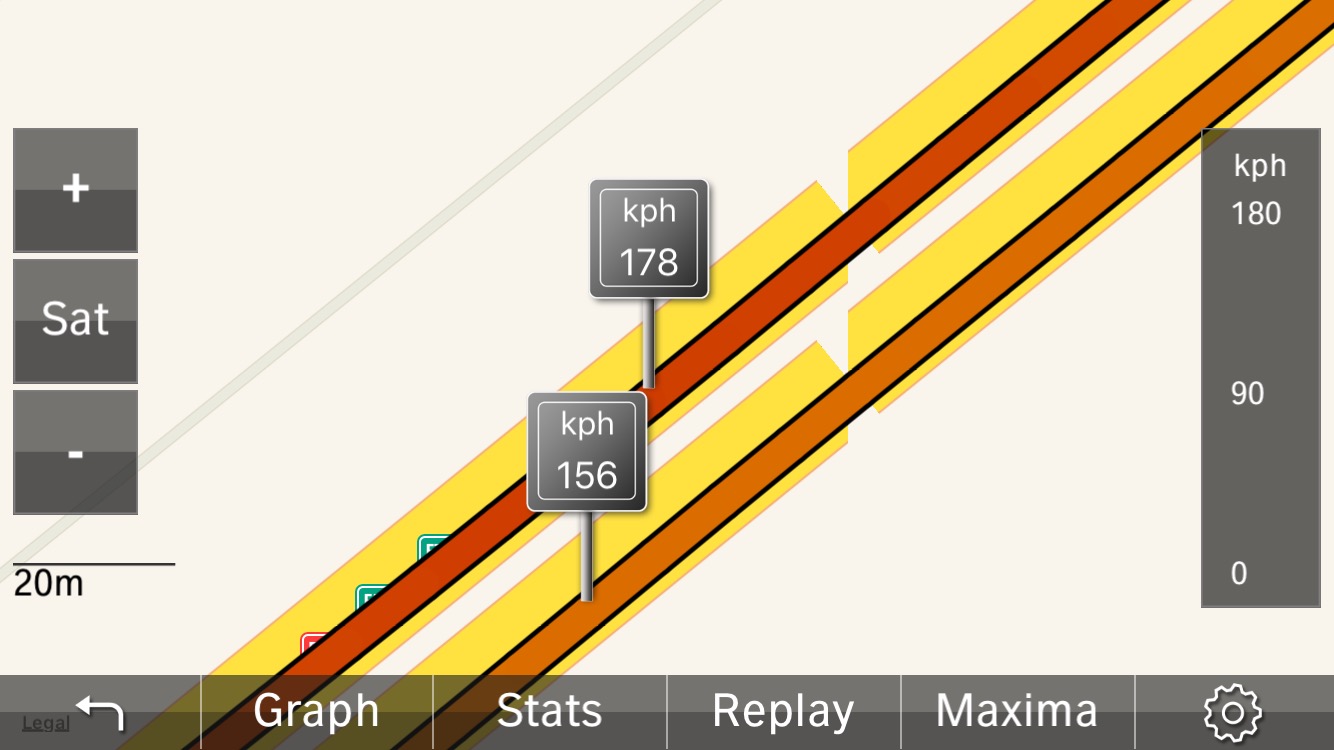Go back using the return arrow
Viewport: 1334px width, 750px height.
(101, 713)
